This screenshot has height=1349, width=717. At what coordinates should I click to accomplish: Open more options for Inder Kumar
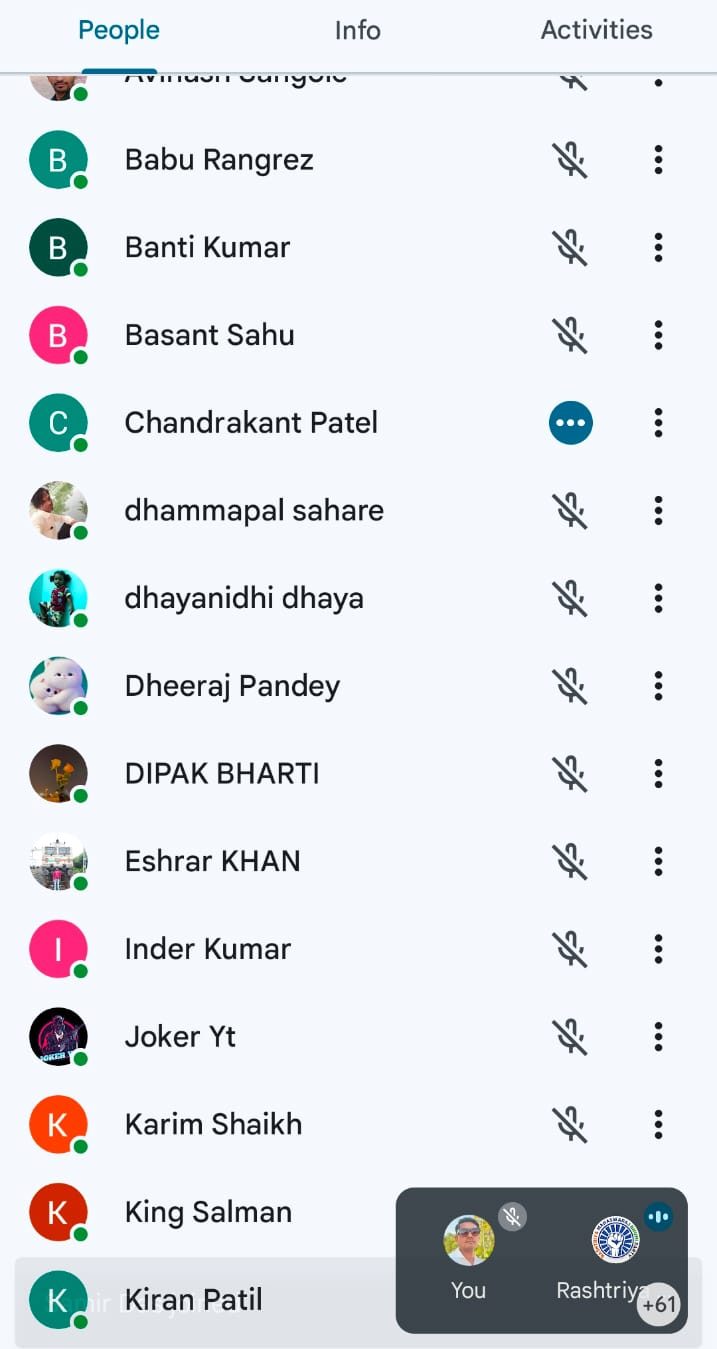click(658, 949)
